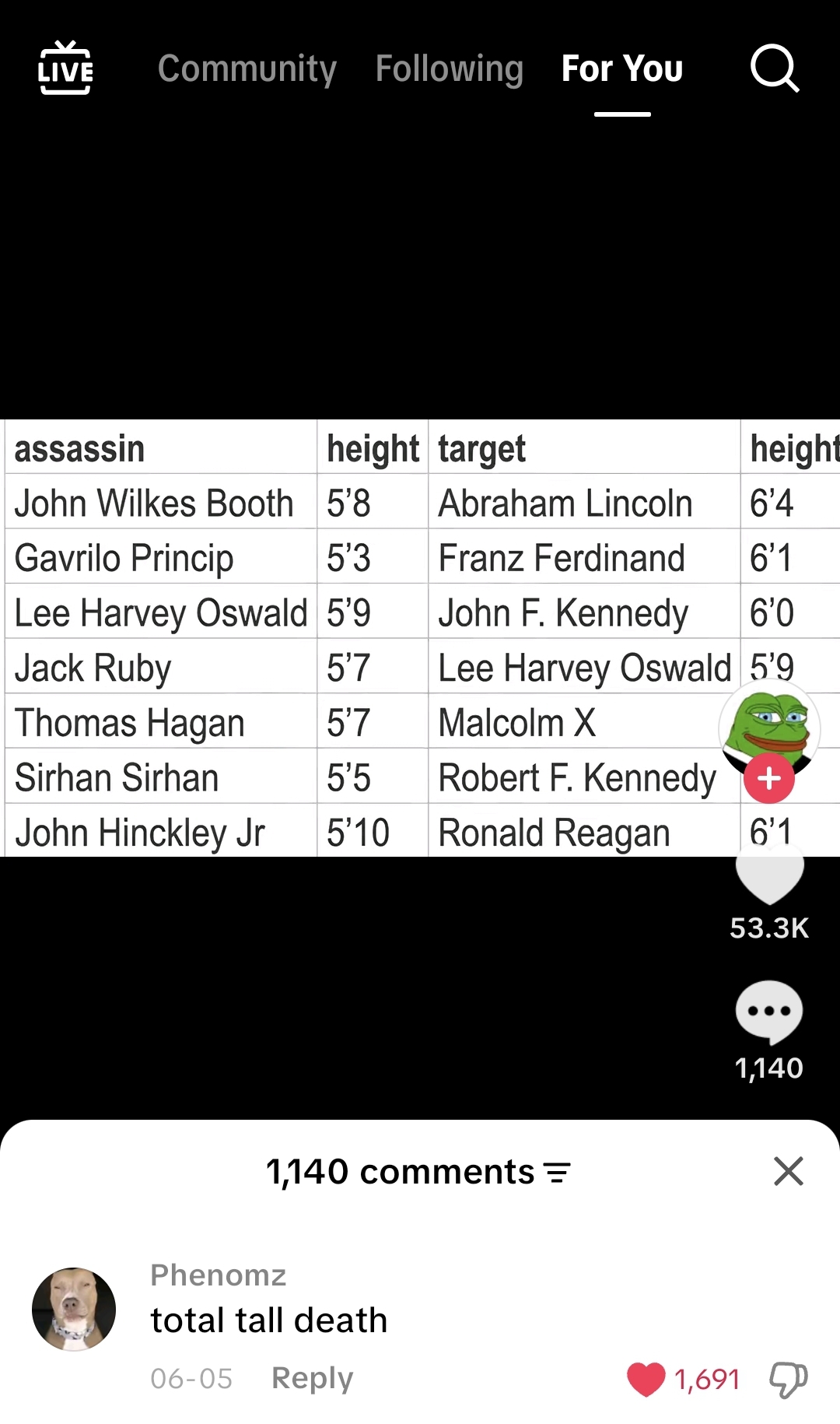Reply to Phenomz's comment
The height and width of the screenshot is (1424, 840).
312,1378
